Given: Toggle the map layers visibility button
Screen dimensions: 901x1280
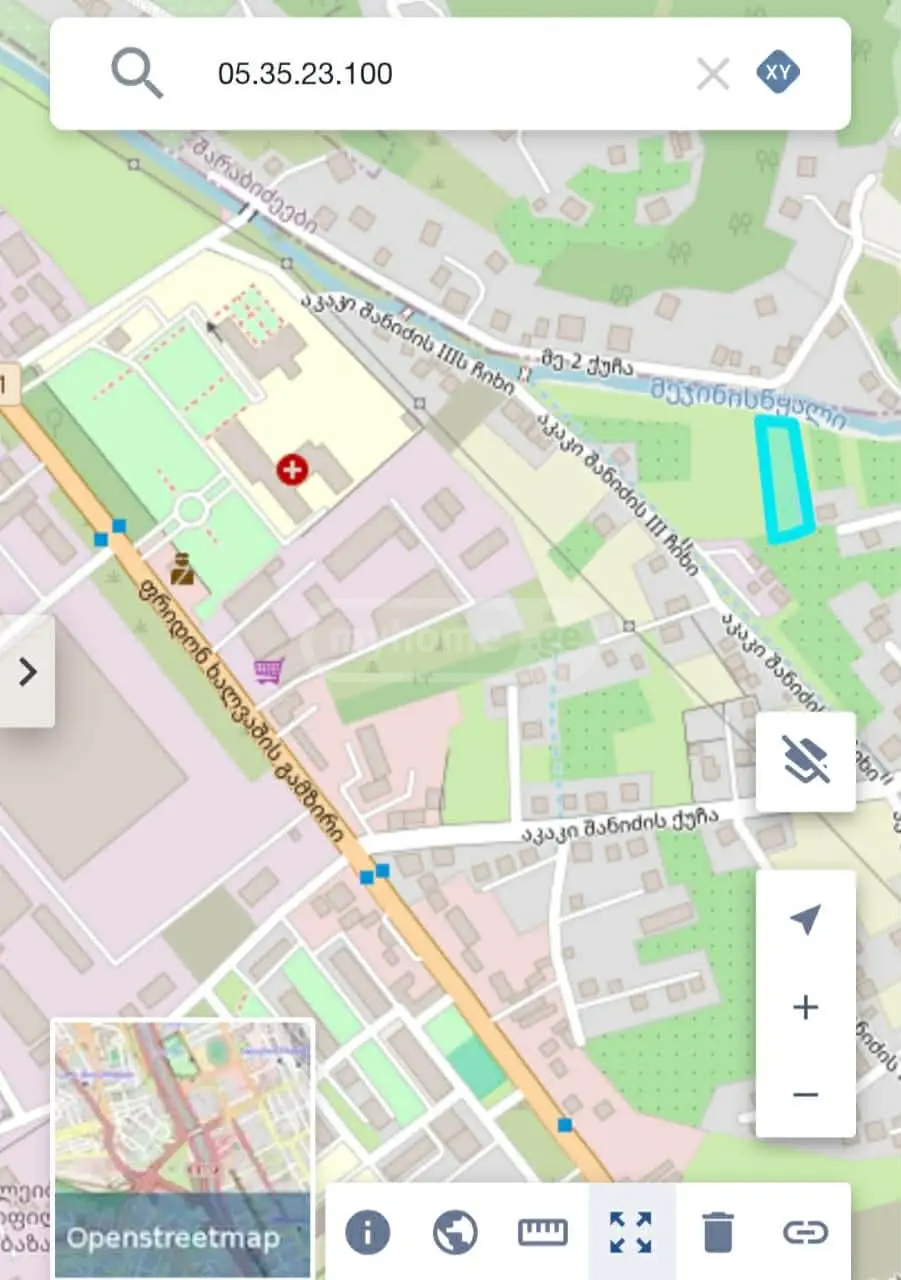Looking at the screenshot, I should click(x=806, y=760).
